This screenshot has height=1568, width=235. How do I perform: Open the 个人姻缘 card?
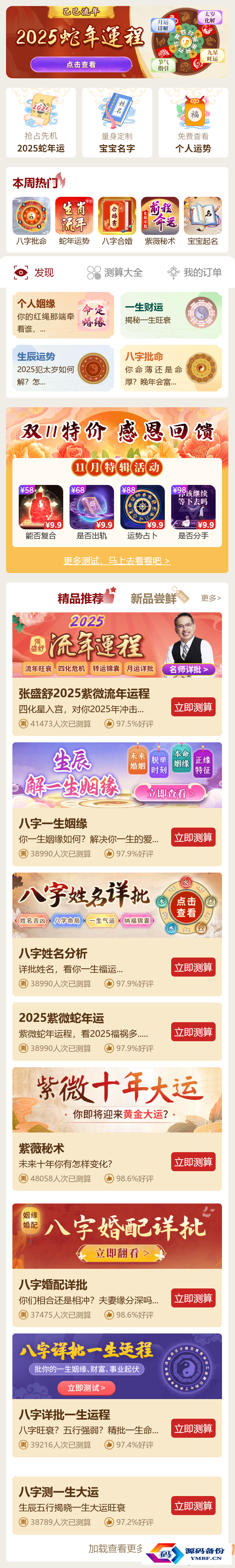click(63, 315)
